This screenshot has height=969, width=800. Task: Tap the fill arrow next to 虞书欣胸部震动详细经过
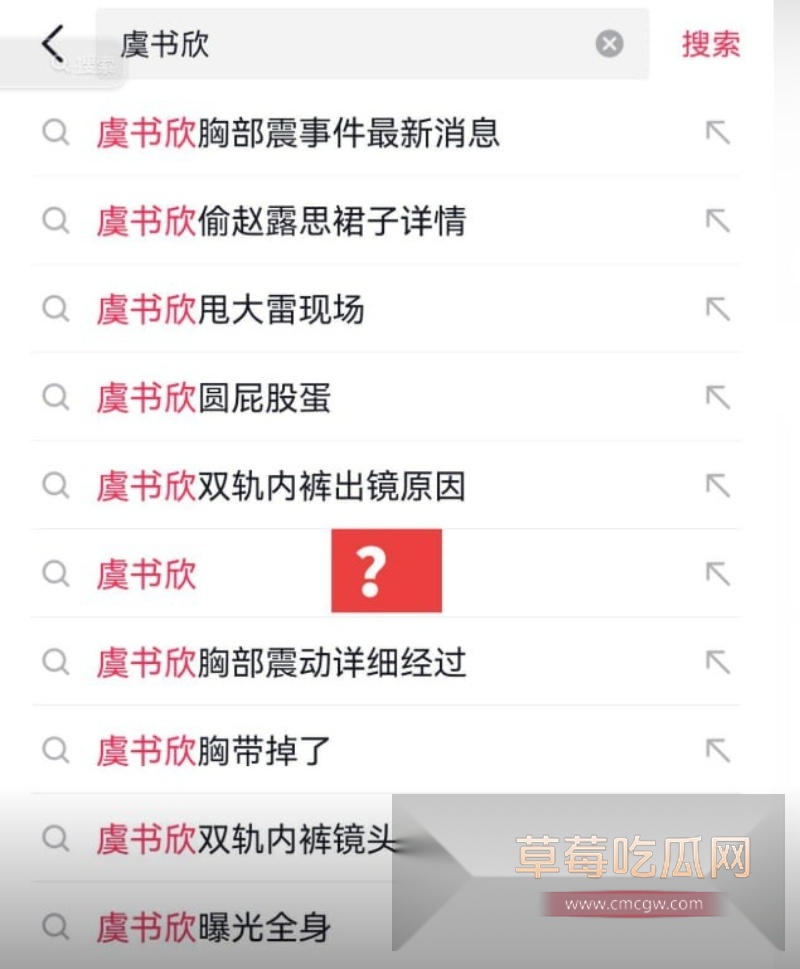pyautogui.click(x=718, y=663)
